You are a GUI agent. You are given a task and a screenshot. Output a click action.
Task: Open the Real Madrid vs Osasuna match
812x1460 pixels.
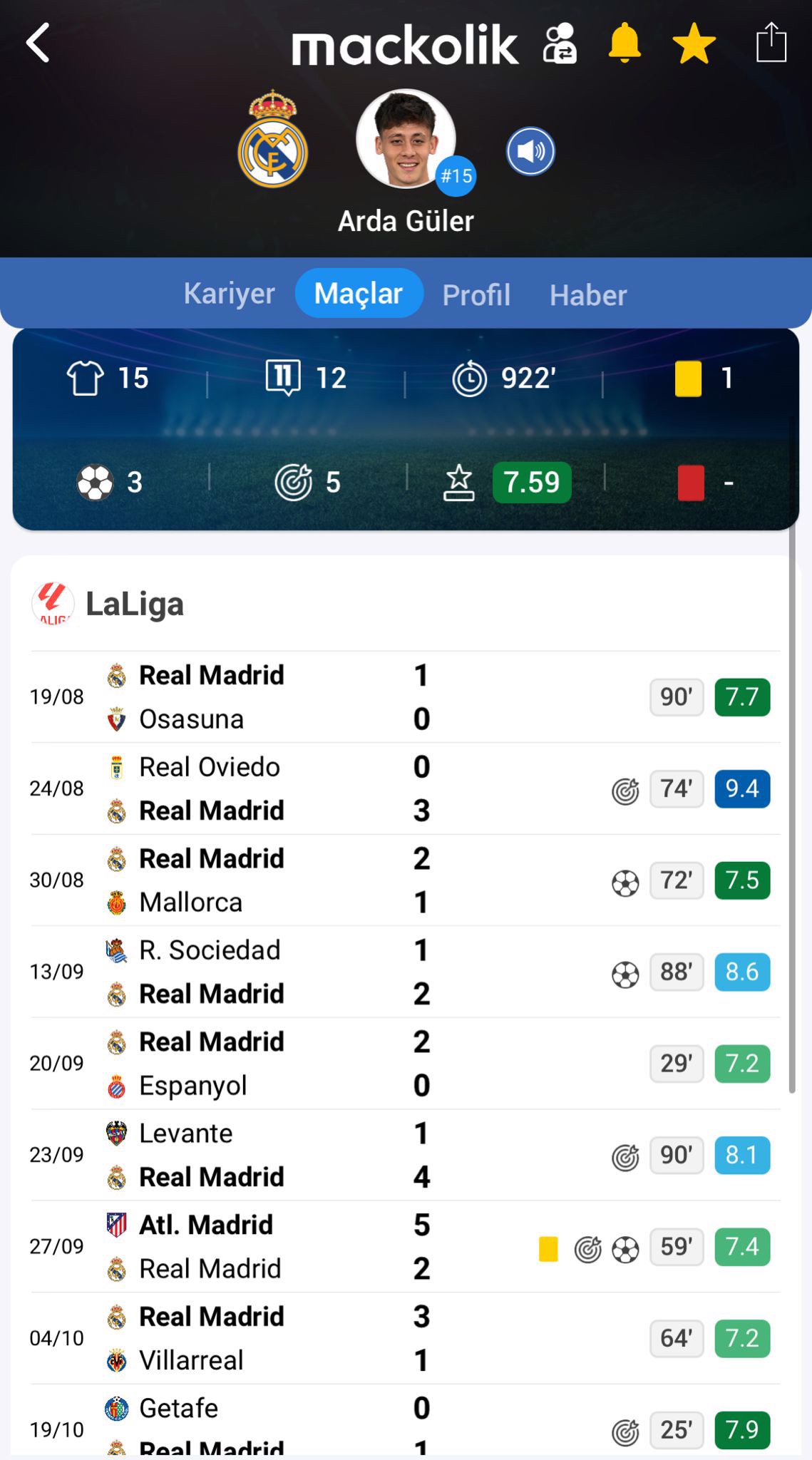[285, 696]
